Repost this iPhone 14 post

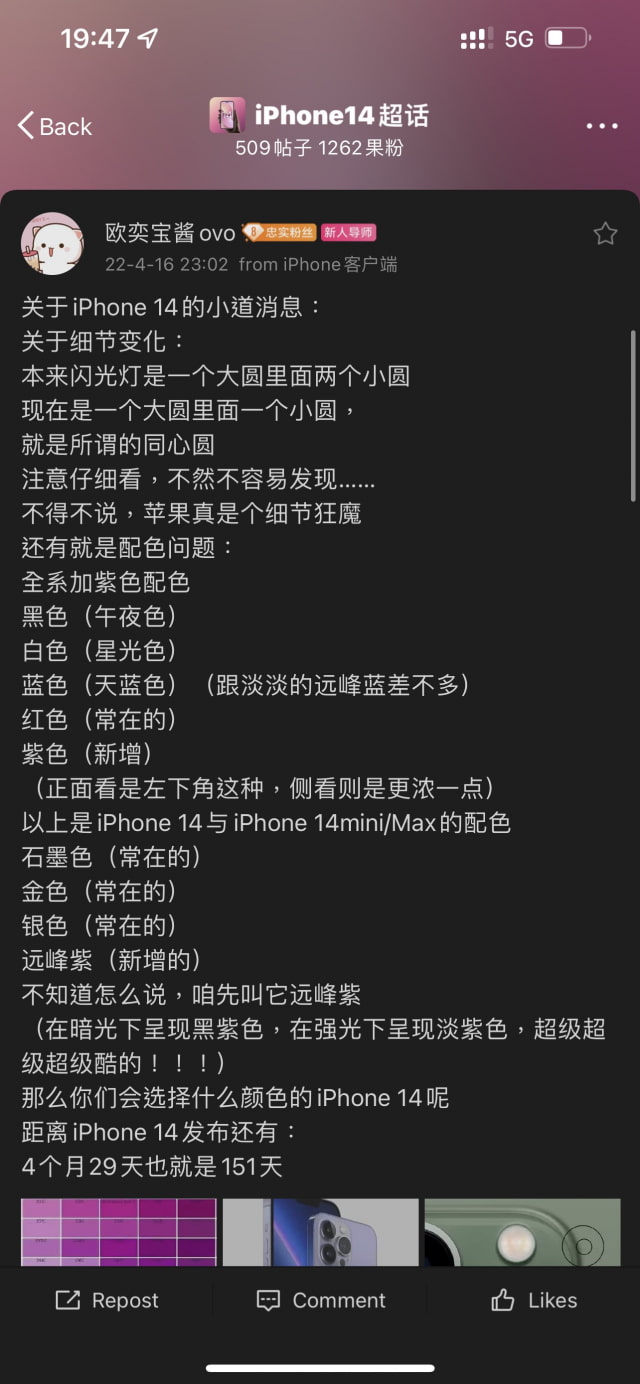pos(107,1300)
